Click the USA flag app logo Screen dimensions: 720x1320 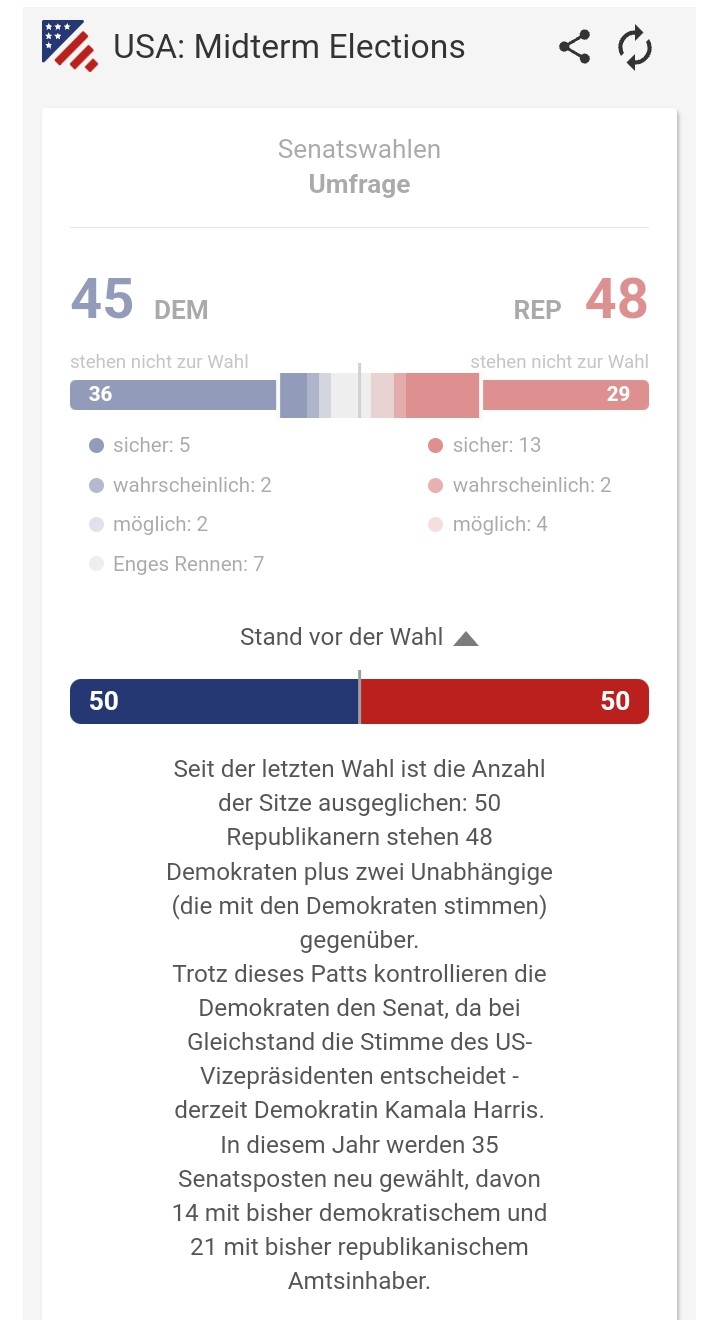pyautogui.click(x=67, y=45)
